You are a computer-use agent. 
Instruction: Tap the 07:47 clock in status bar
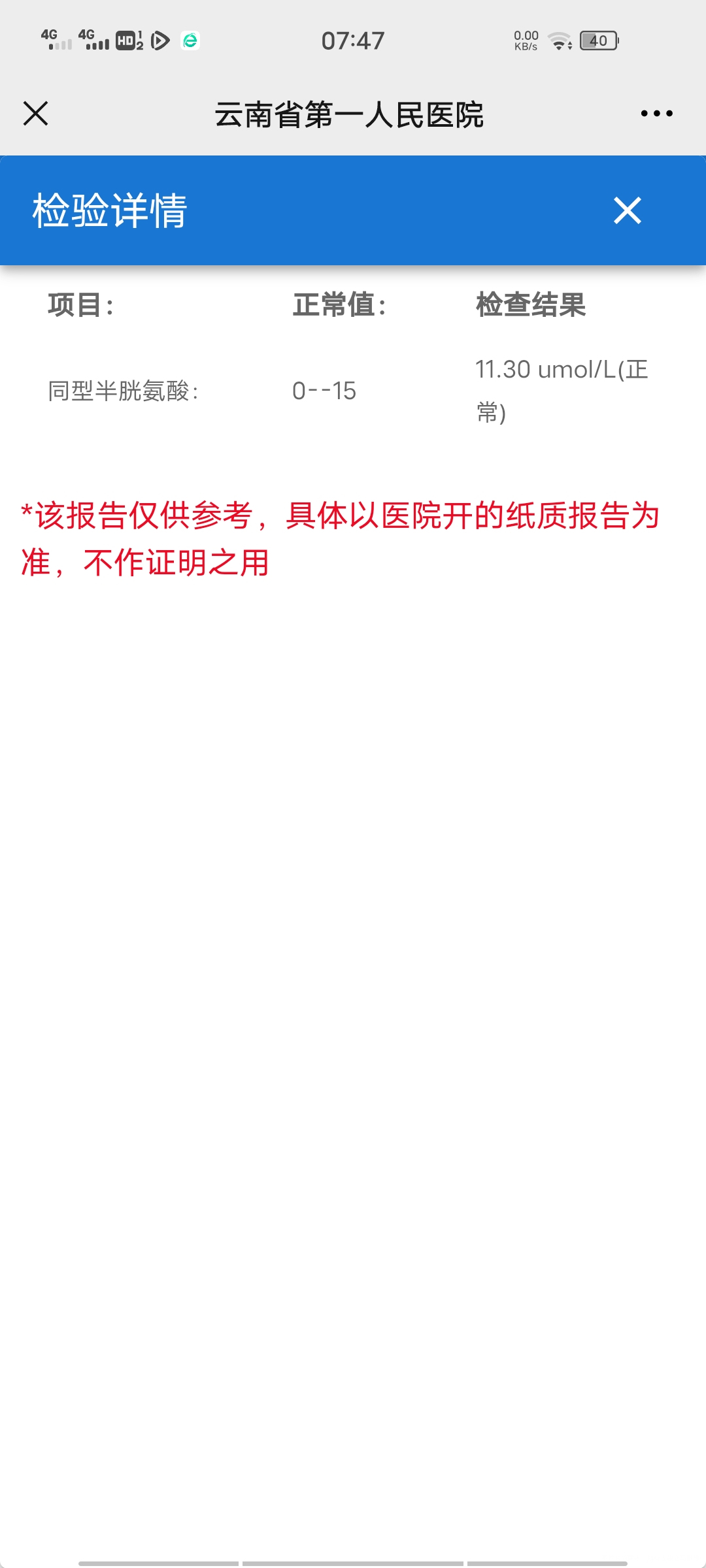[x=353, y=40]
